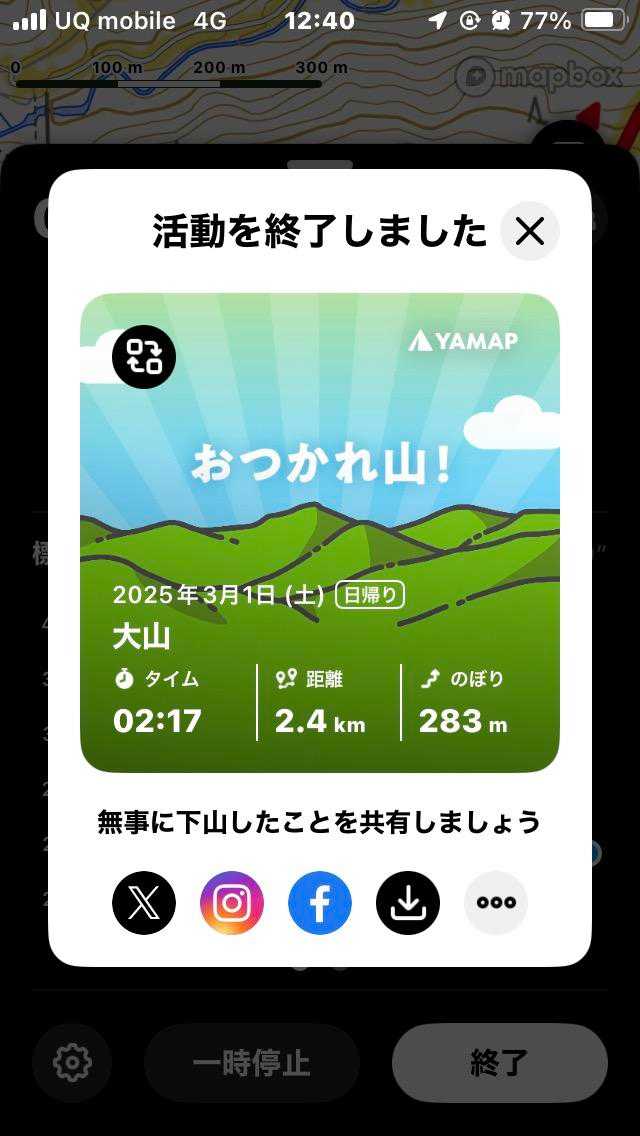Tap the 一時停止 pause button
The width and height of the screenshot is (640, 1136).
(x=252, y=1062)
